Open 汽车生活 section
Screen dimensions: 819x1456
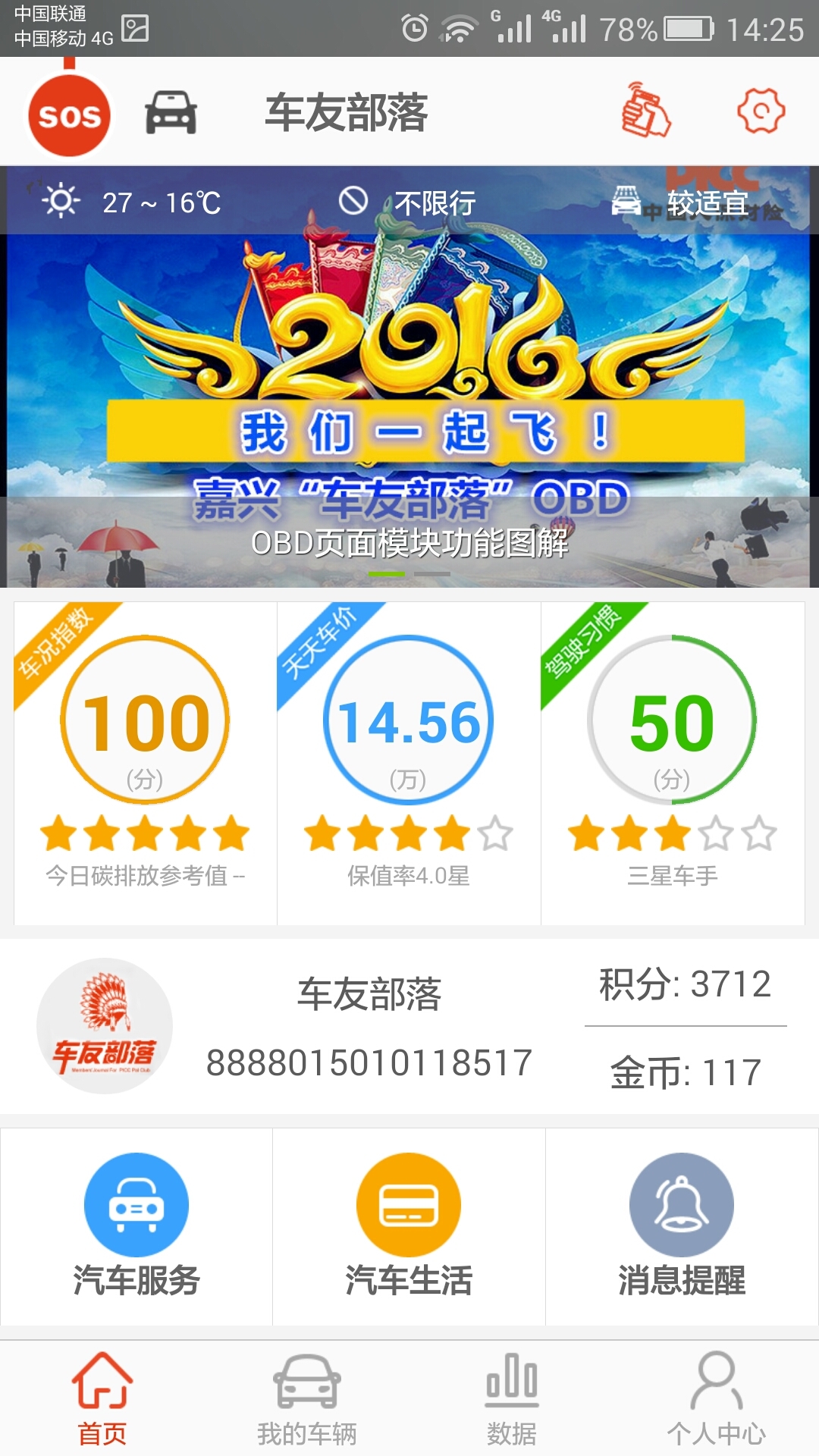[x=409, y=1227]
